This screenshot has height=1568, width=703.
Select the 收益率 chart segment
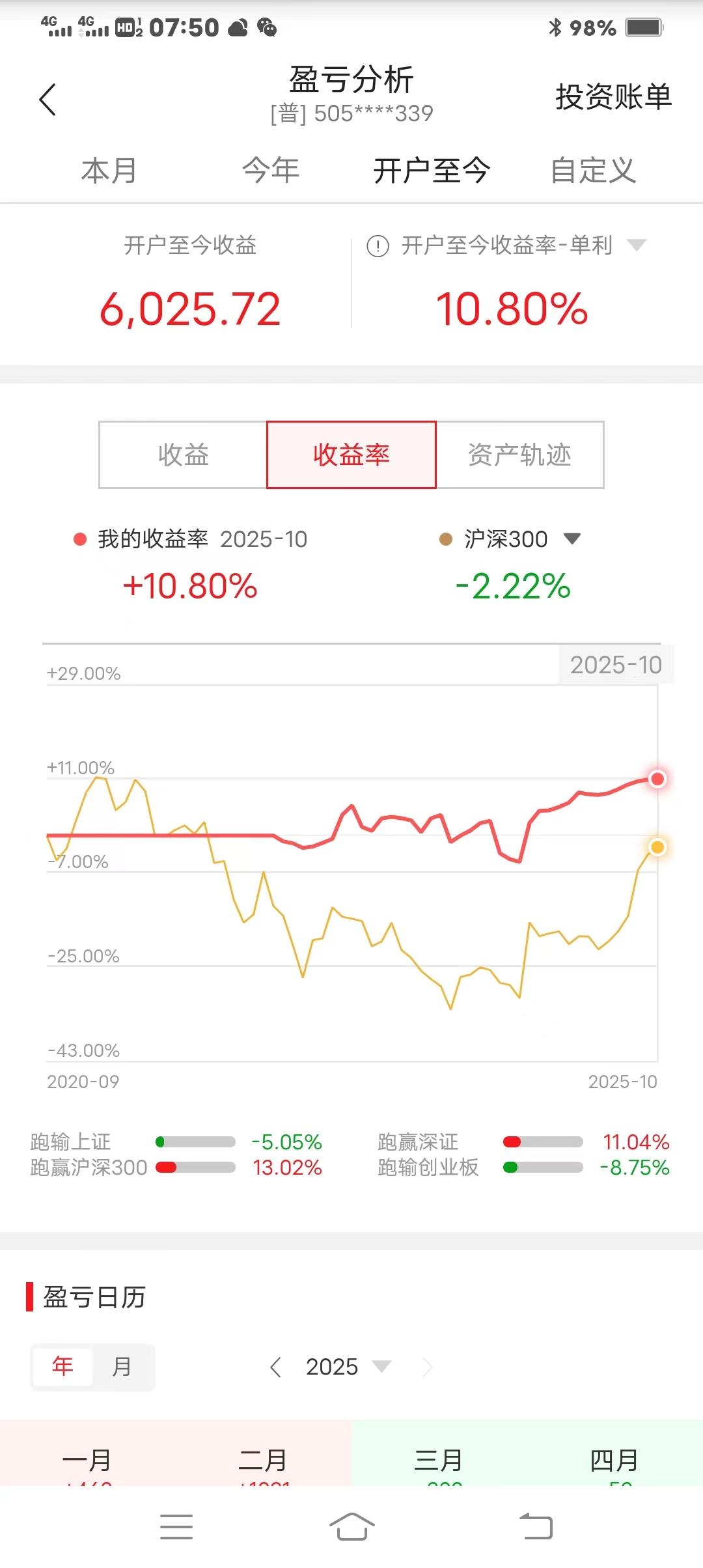pyautogui.click(x=351, y=455)
